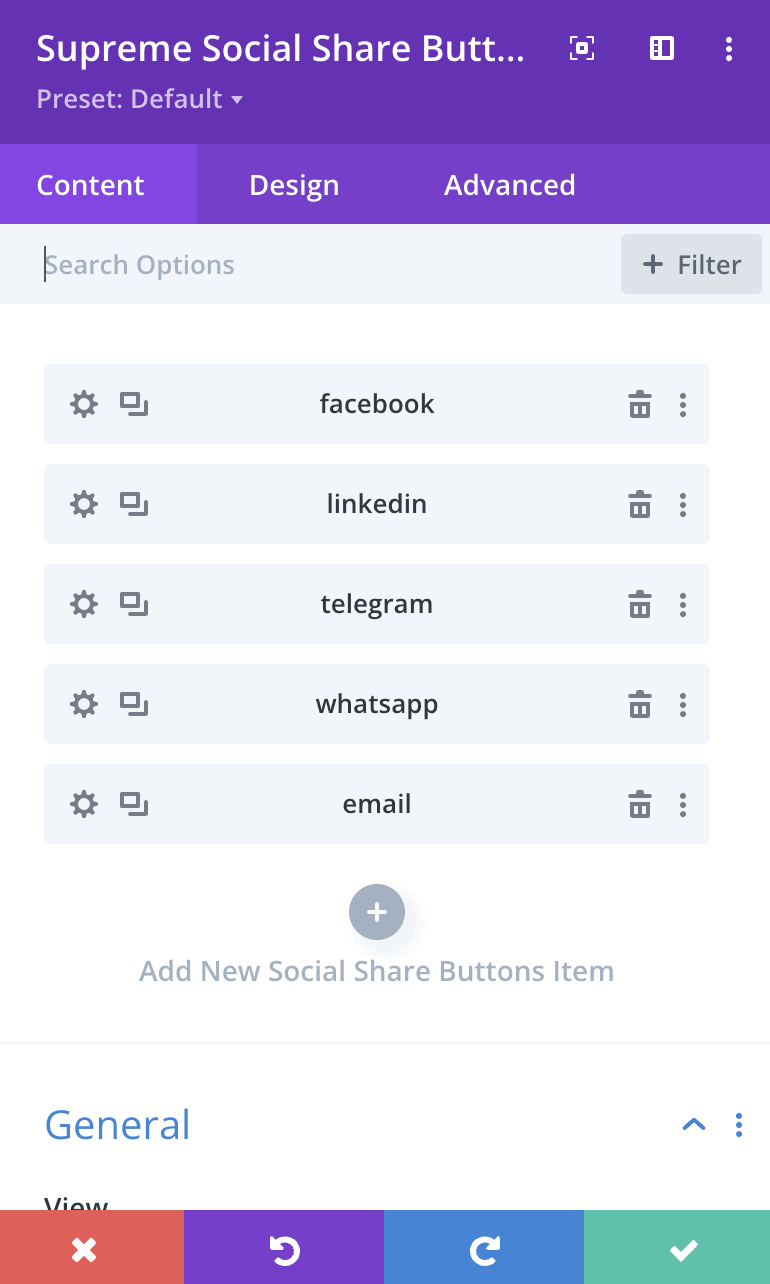Open the General section options menu

[739, 1125]
